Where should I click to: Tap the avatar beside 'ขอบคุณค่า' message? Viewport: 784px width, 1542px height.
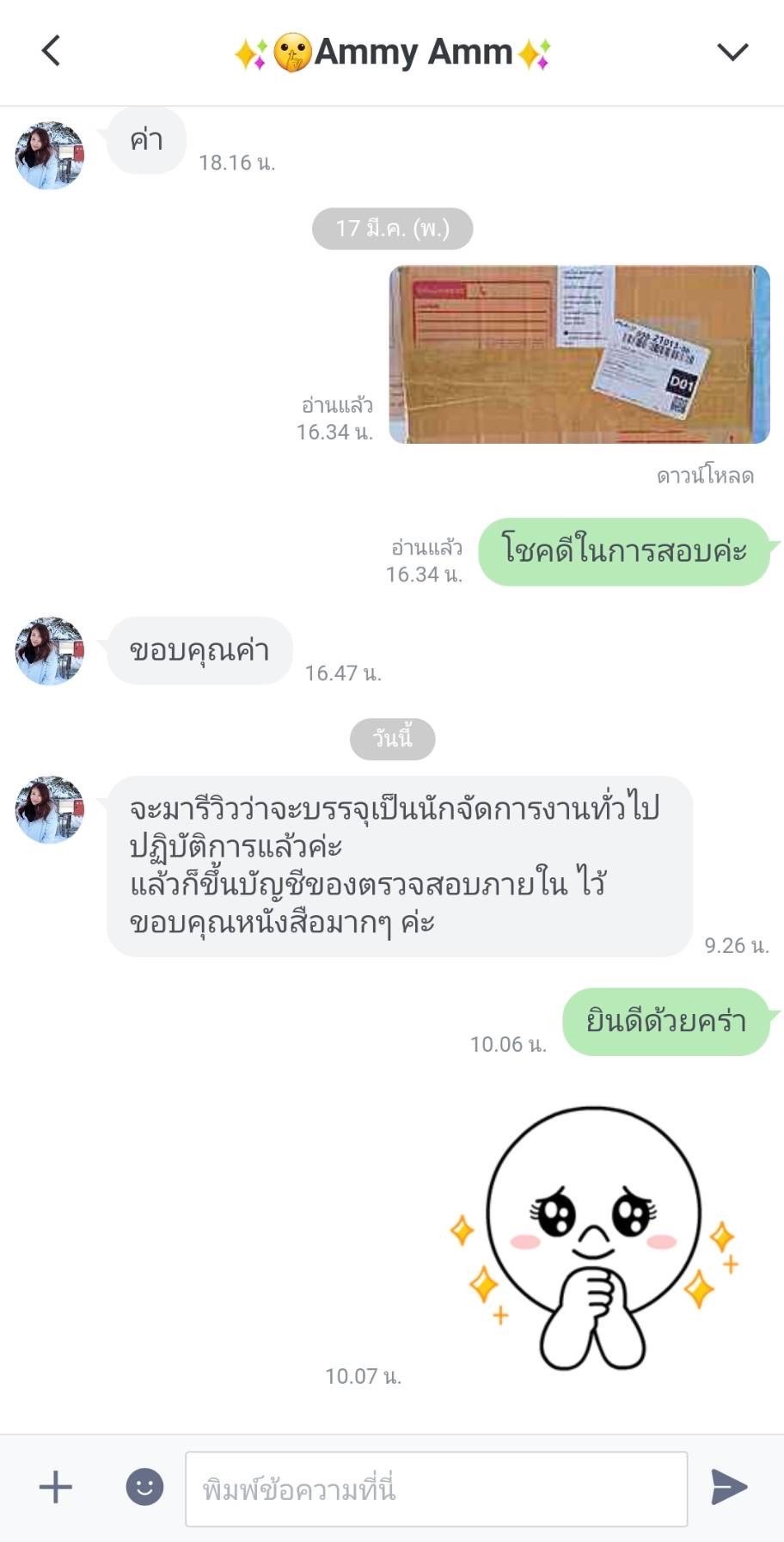pyautogui.click(x=48, y=652)
